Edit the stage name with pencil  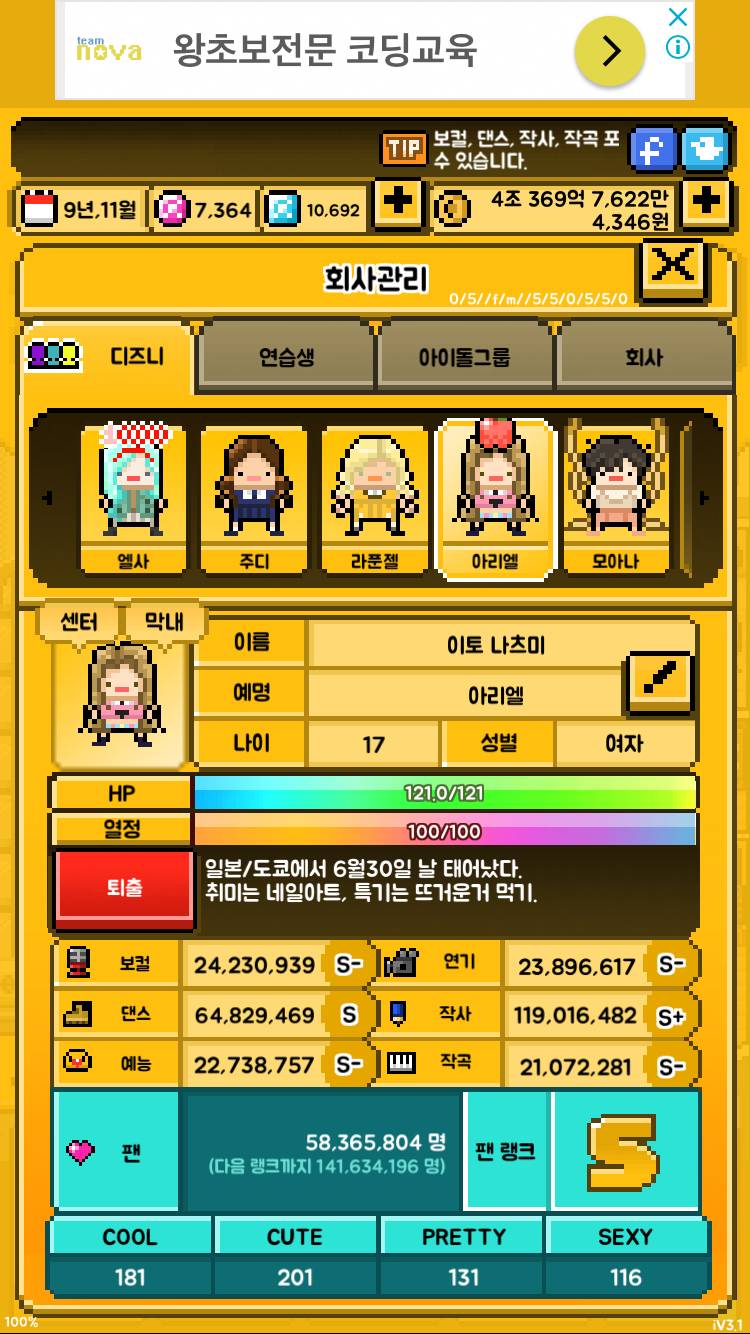(x=658, y=683)
